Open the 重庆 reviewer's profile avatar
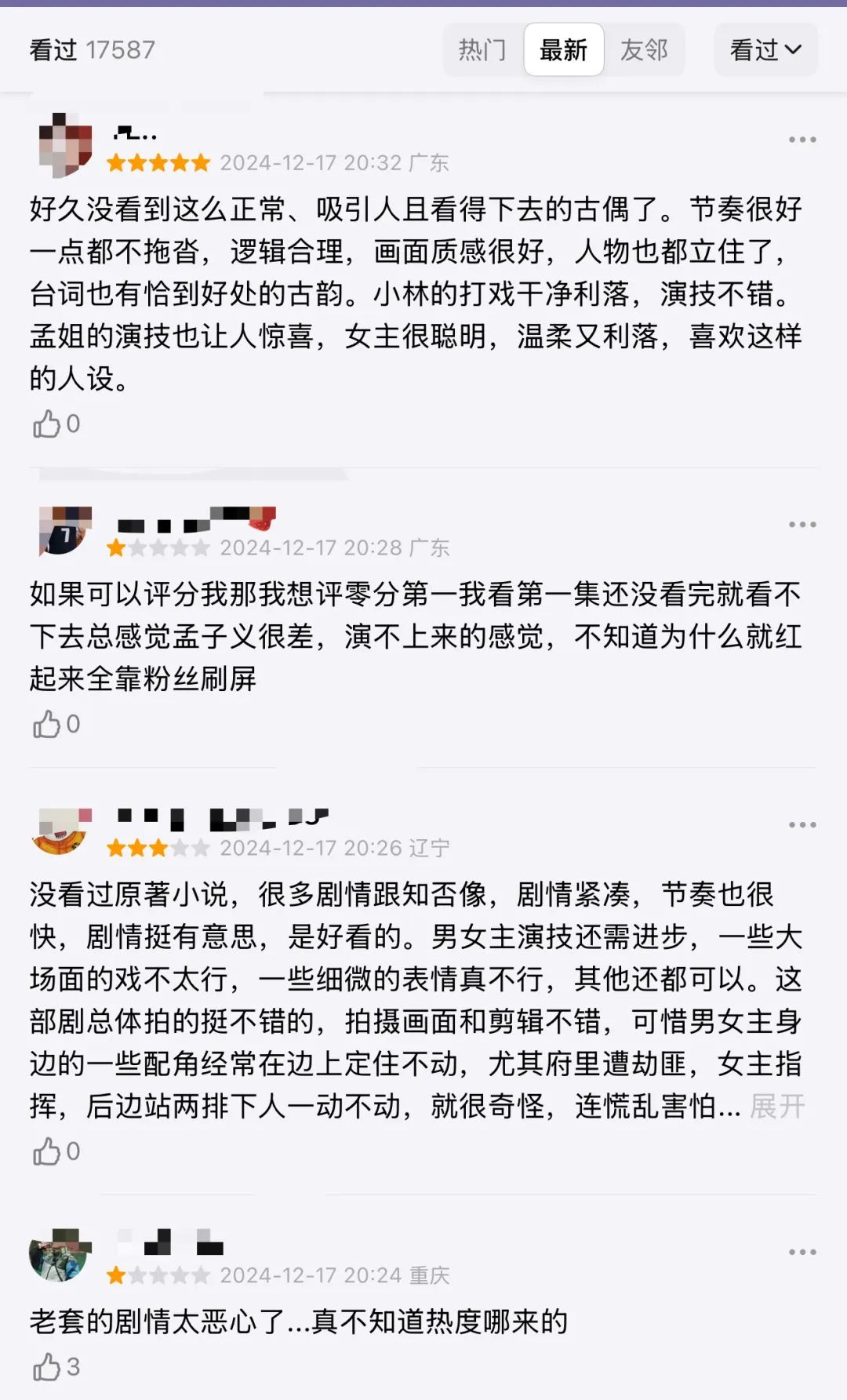 tap(60, 1255)
